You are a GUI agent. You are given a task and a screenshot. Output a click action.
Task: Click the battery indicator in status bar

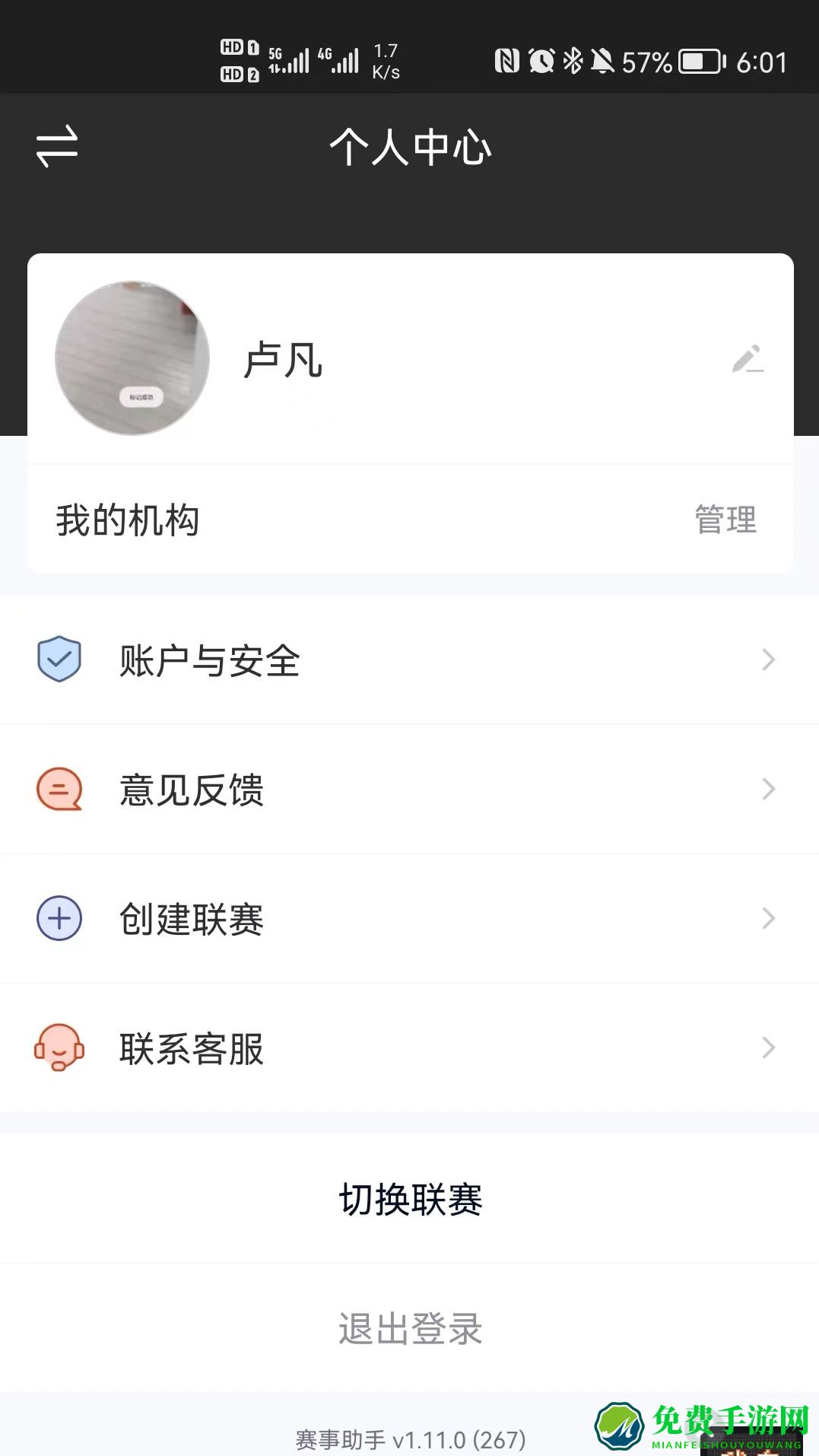700,61
